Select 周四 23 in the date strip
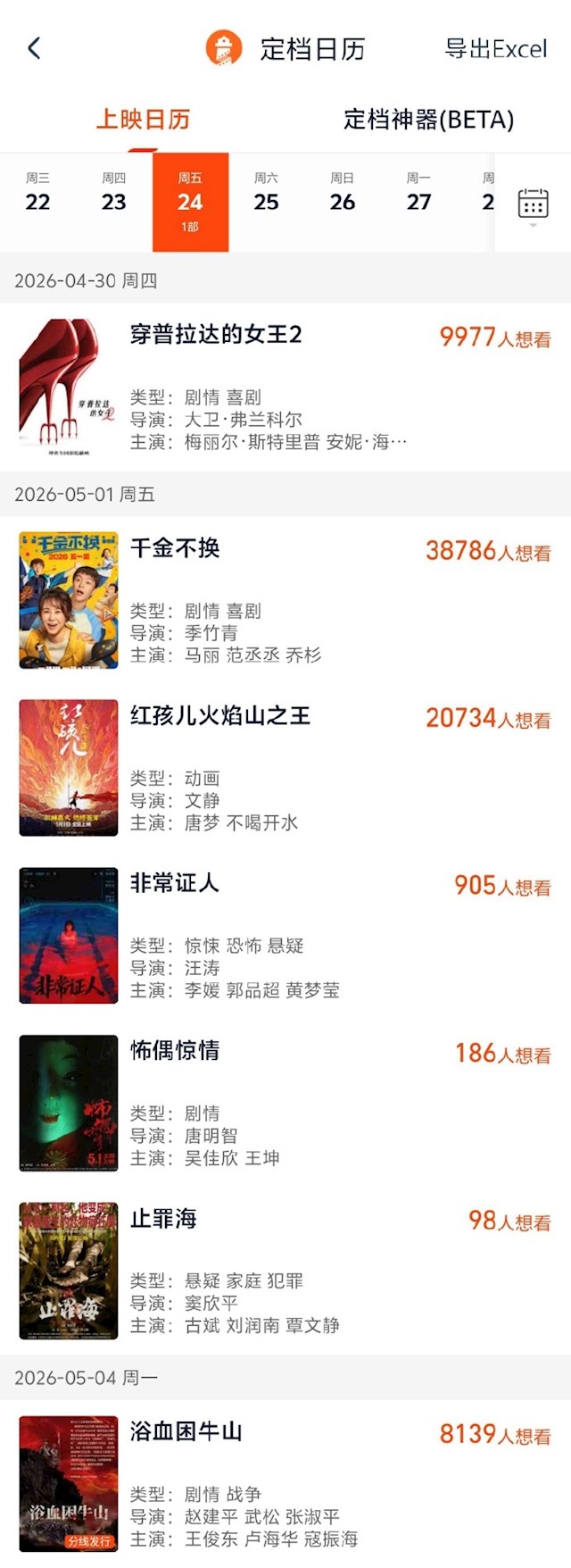The width and height of the screenshot is (571, 1568). click(x=114, y=194)
